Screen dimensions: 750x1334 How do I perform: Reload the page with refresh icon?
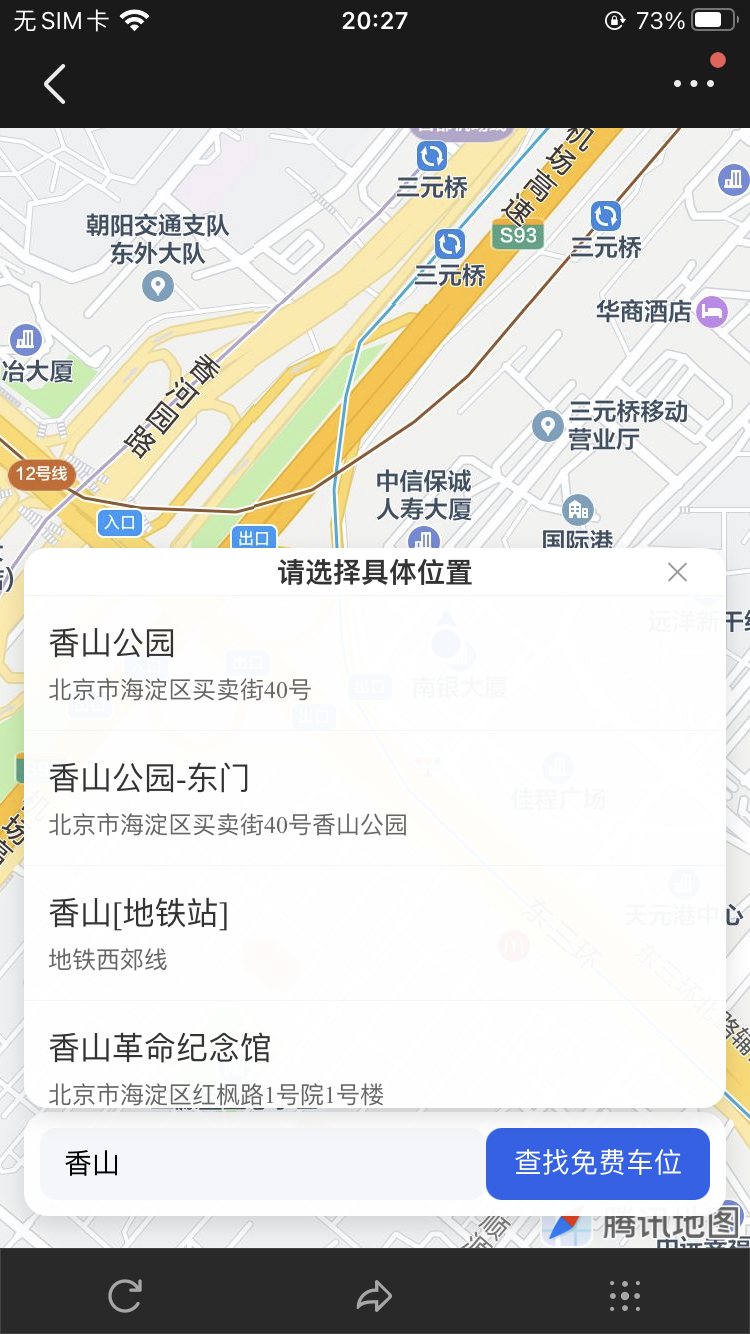(x=125, y=1296)
